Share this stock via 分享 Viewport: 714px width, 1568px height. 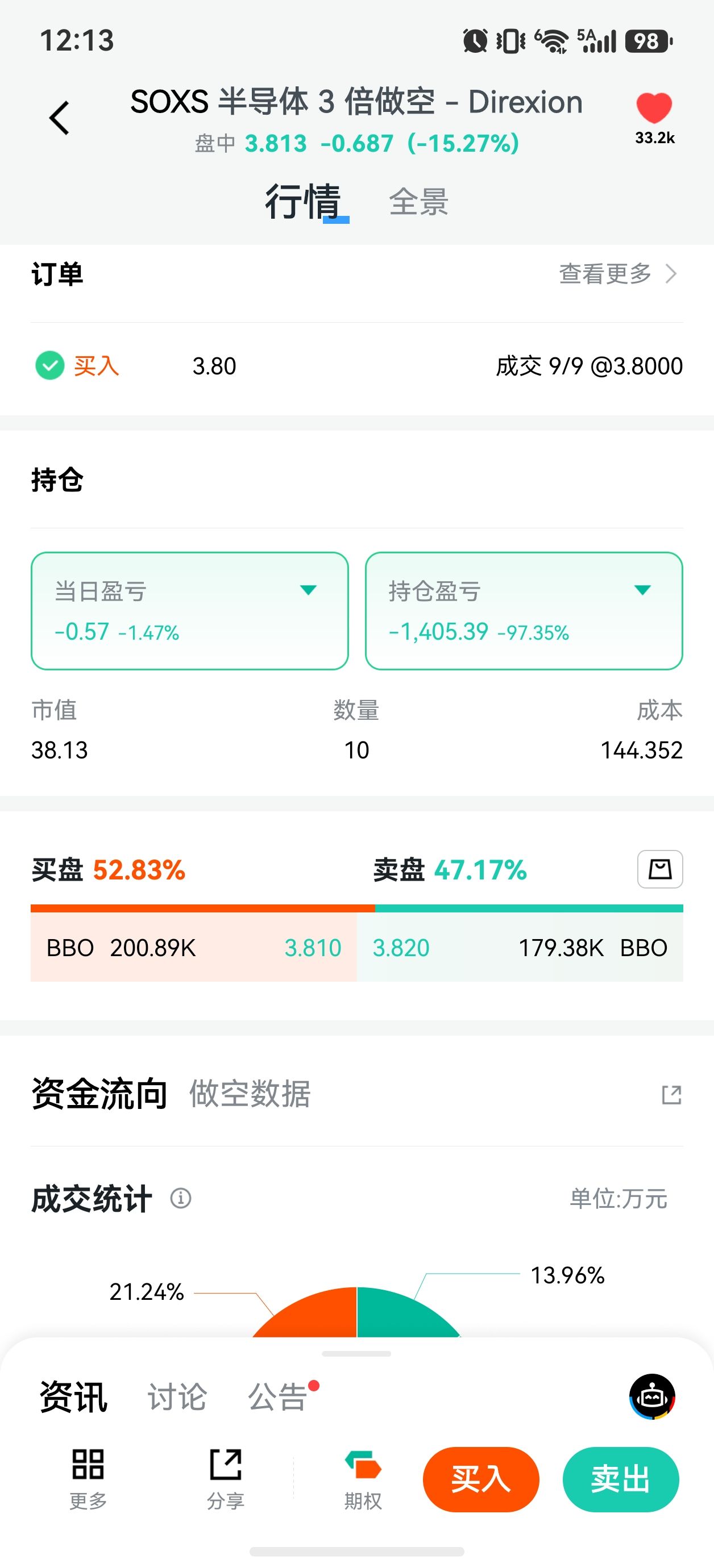tap(226, 1478)
